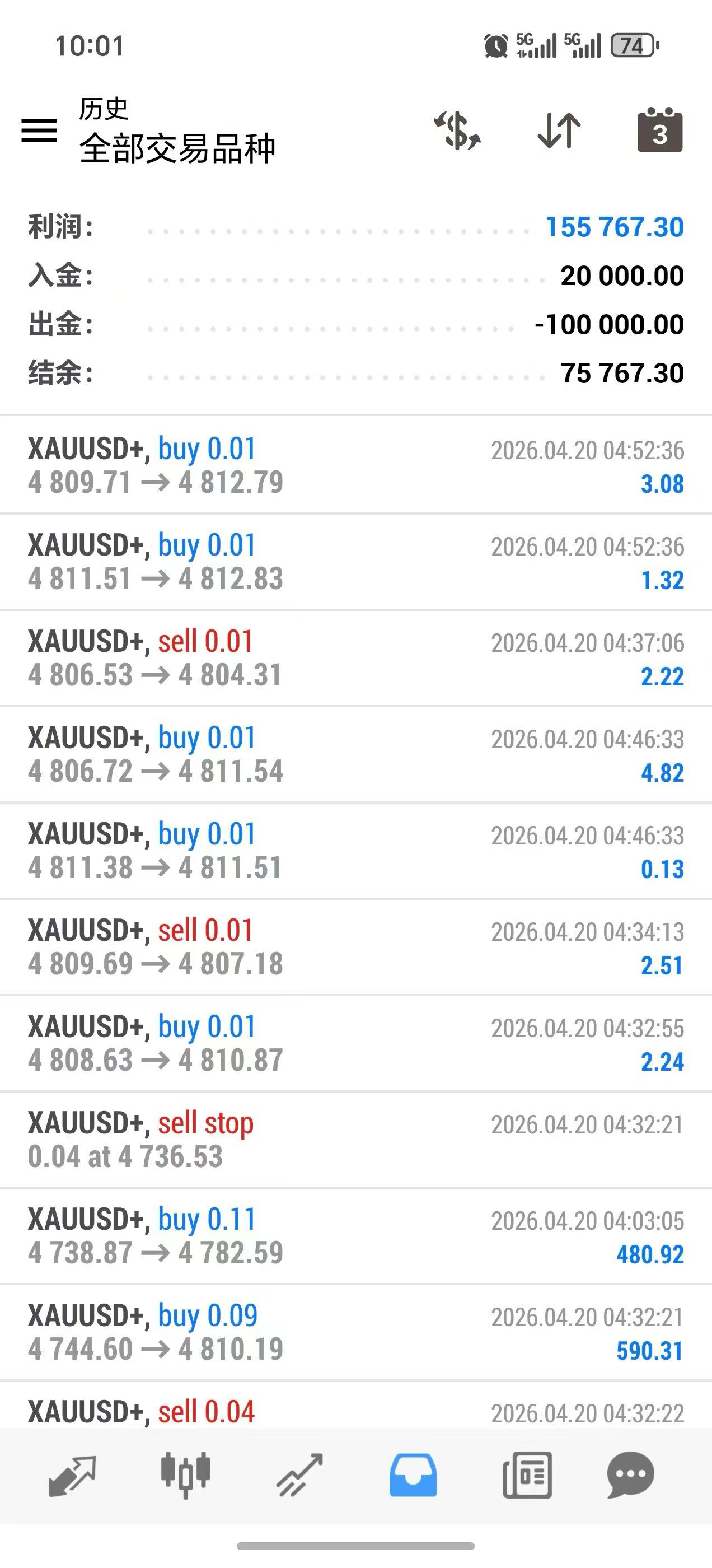Open the calendar date range picker
712x1568 pixels.
point(660,130)
